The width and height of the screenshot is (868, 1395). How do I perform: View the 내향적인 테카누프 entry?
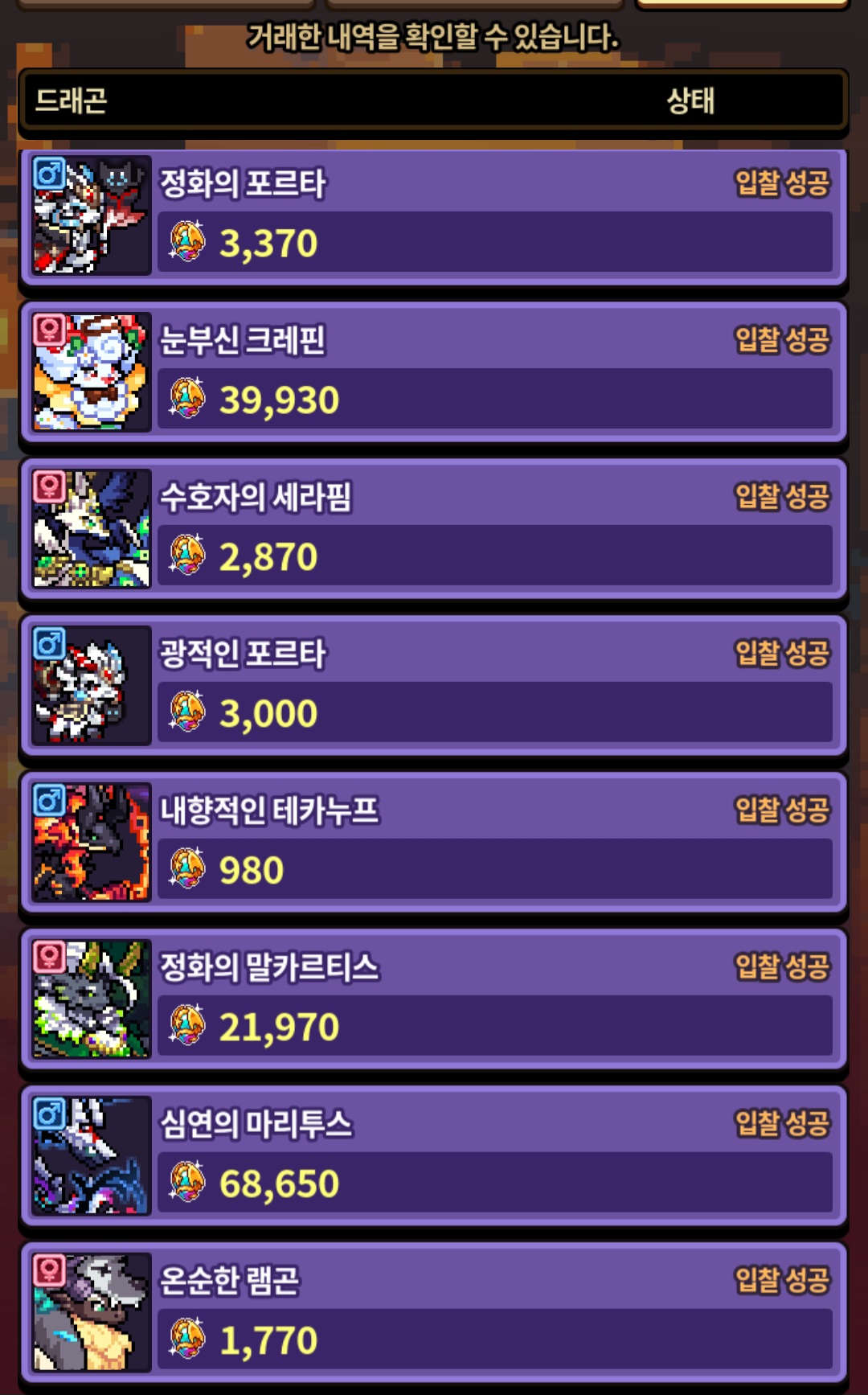[x=434, y=843]
